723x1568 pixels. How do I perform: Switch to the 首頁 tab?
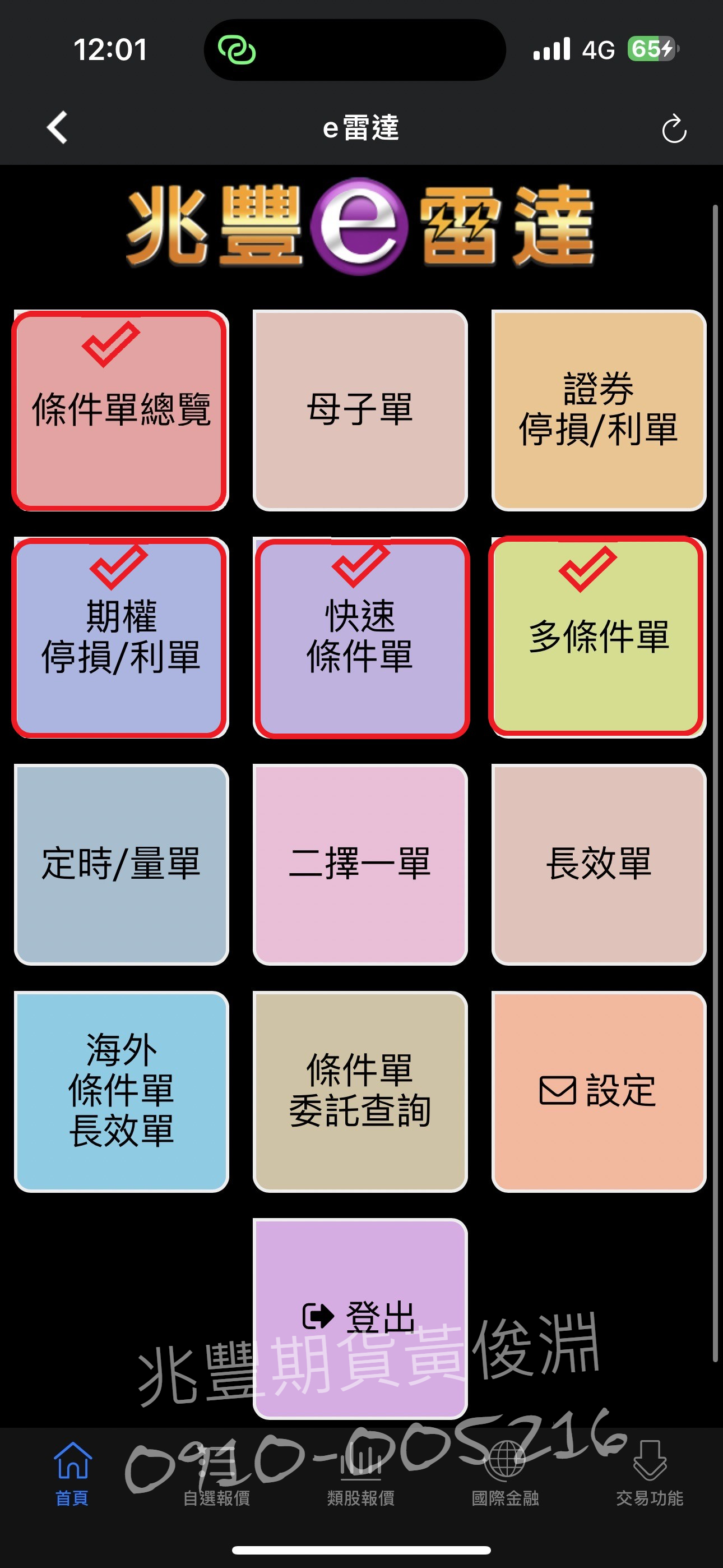[72, 1473]
